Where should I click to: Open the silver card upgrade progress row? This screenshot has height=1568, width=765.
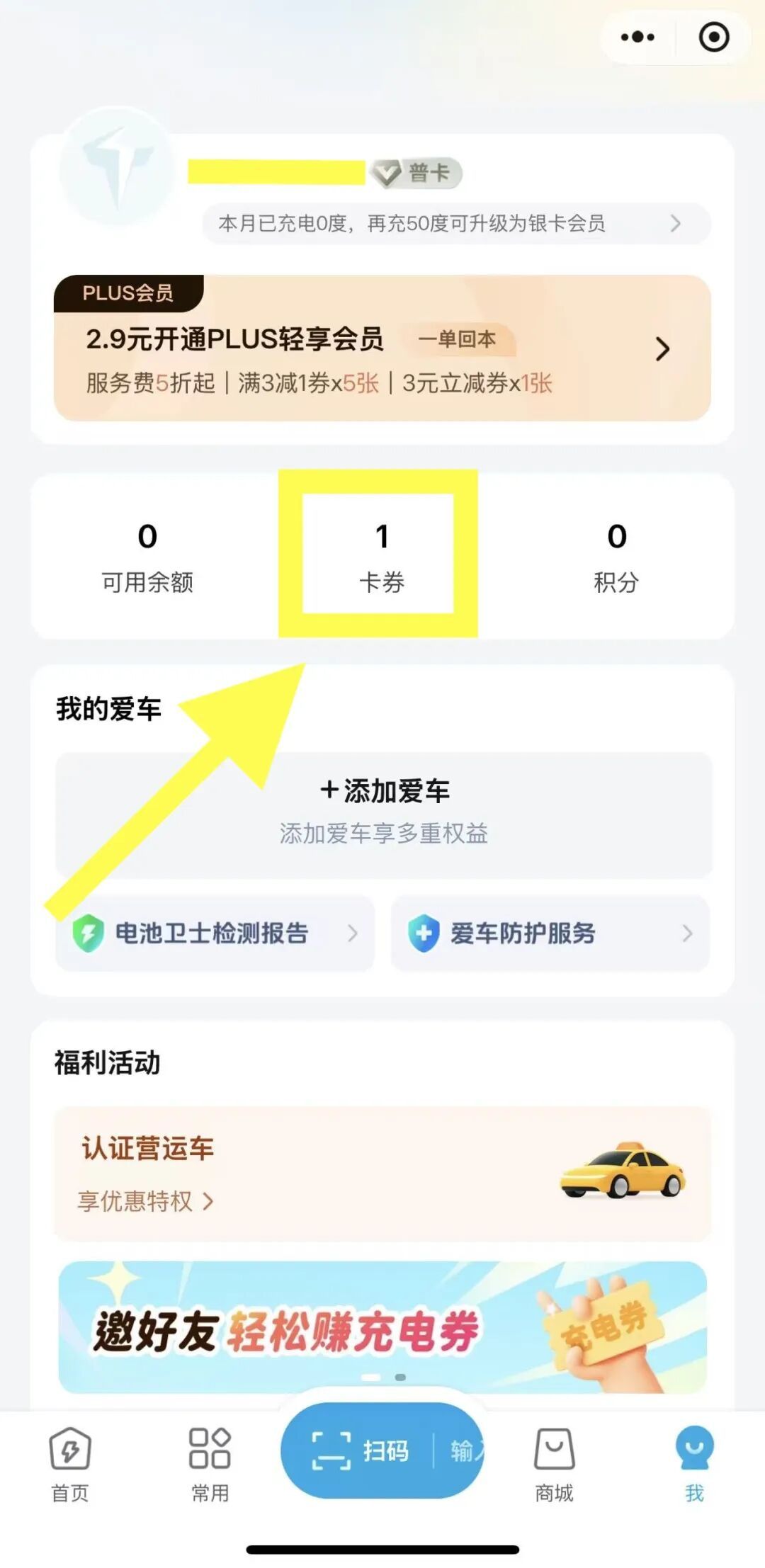pos(456,224)
